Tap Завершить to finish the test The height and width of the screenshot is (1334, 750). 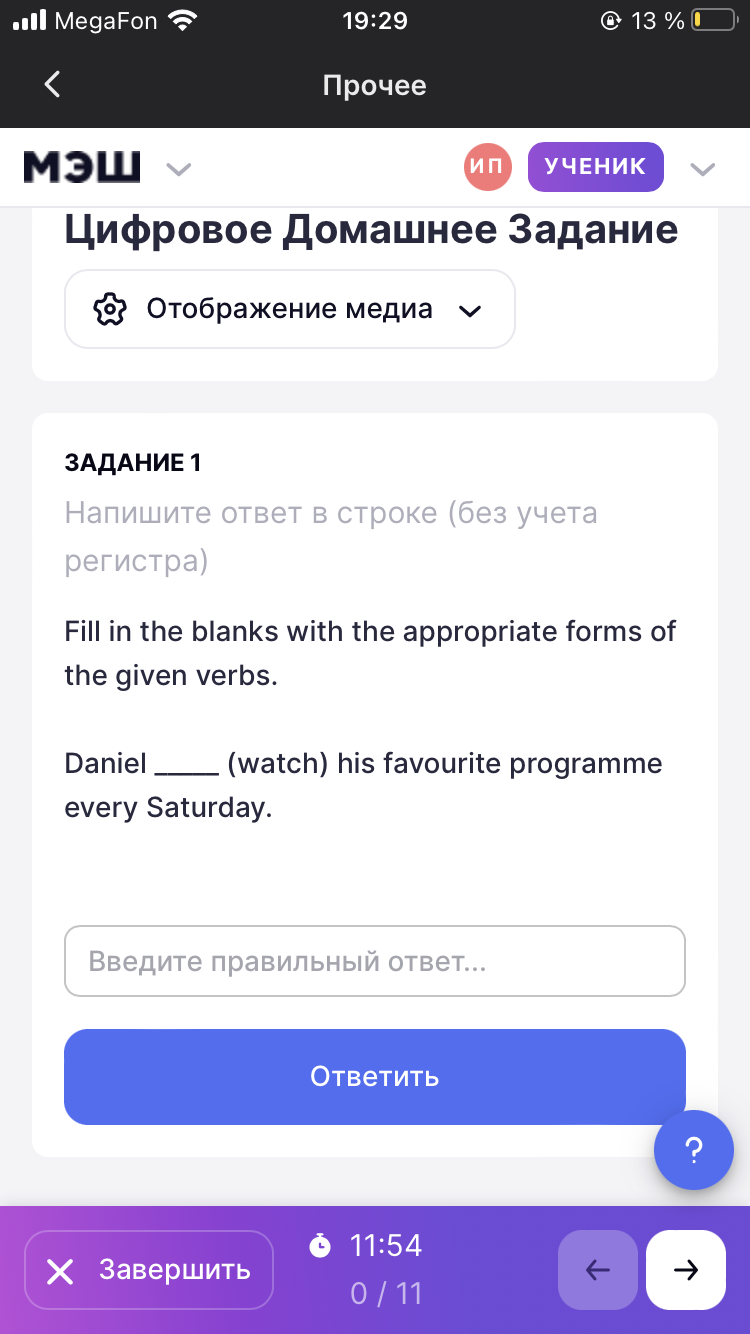tap(149, 1270)
